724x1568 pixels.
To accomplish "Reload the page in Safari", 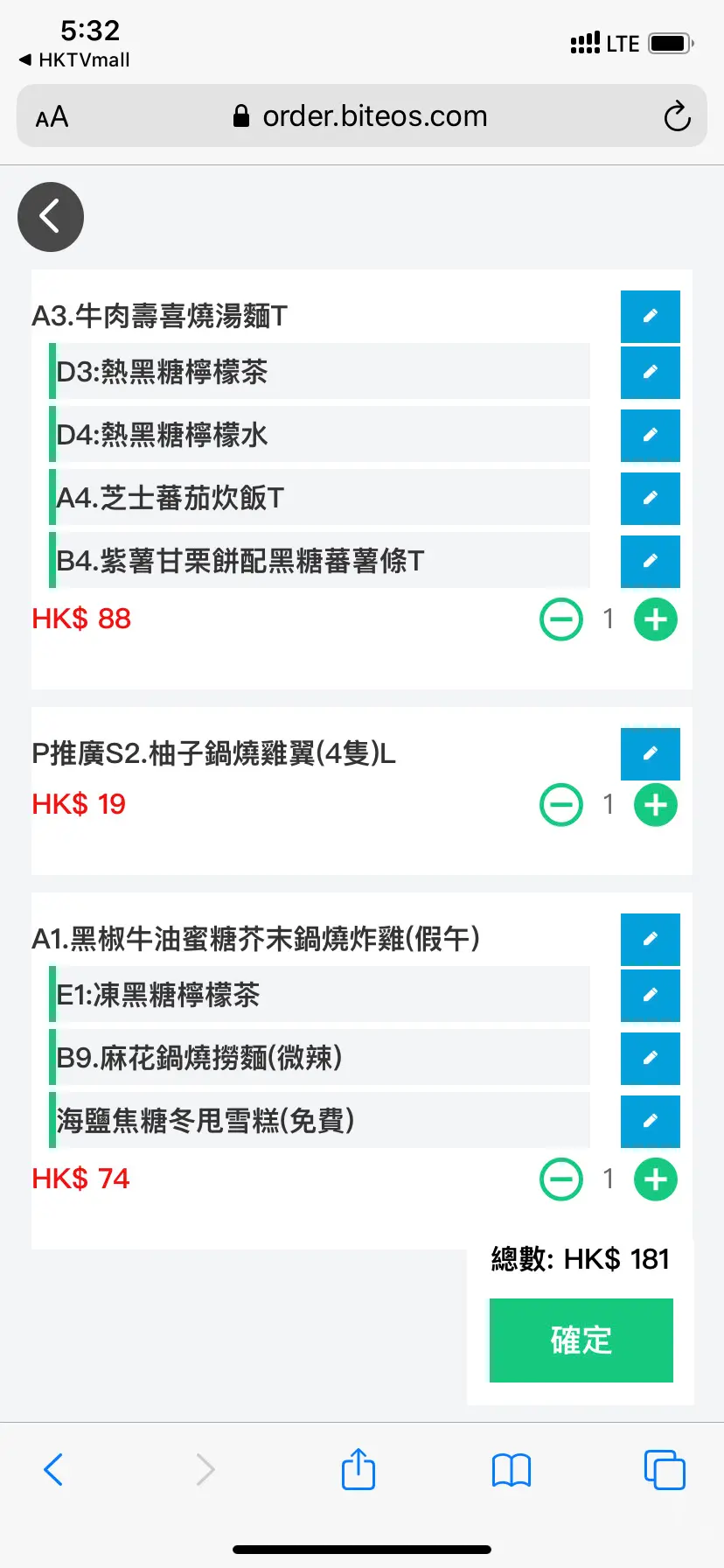I will tap(677, 116).
